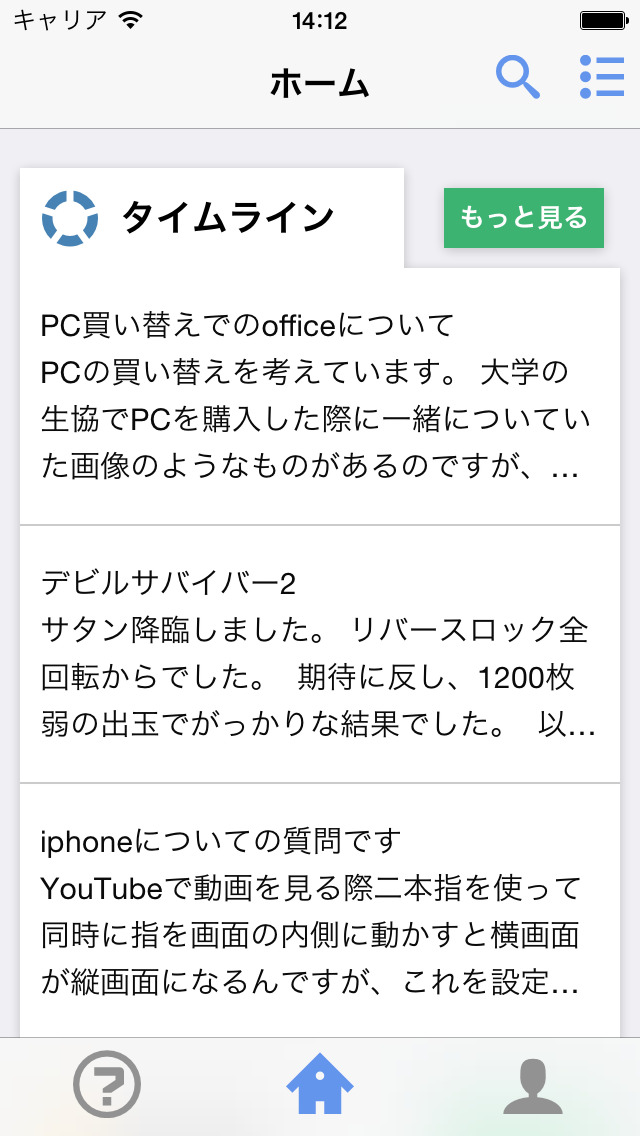Open the search magnifier icon
Viewport: 640px width, 1136px height.
coord(518,78)
